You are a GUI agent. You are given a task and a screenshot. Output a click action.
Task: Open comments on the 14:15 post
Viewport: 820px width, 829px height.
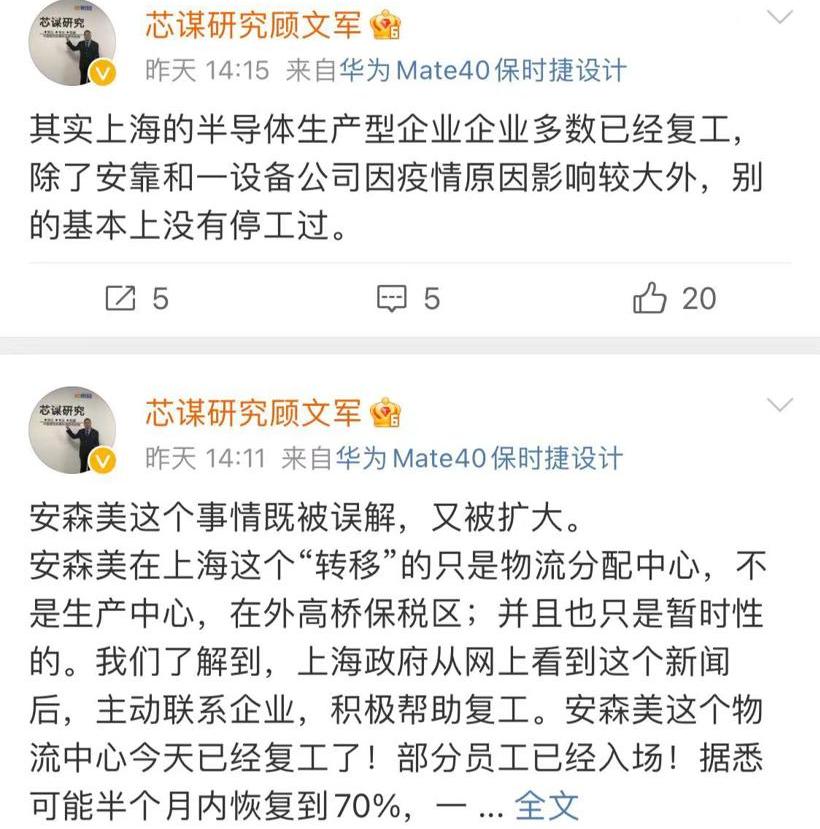(x=407, y=298)
